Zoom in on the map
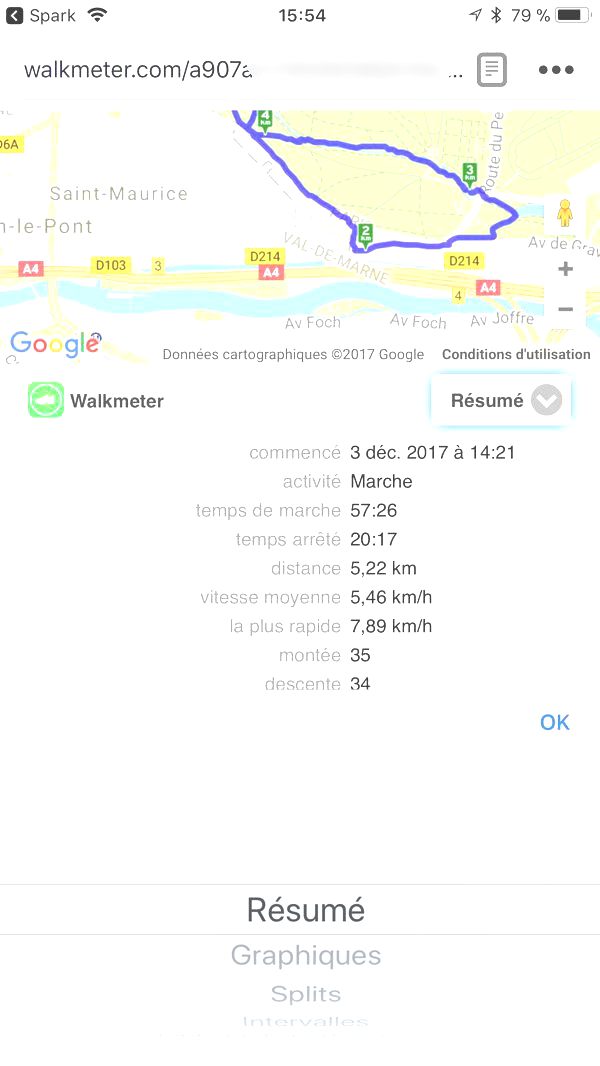Image resolution: width=600 pixels, height=1066 pixels. click(565, 269)
